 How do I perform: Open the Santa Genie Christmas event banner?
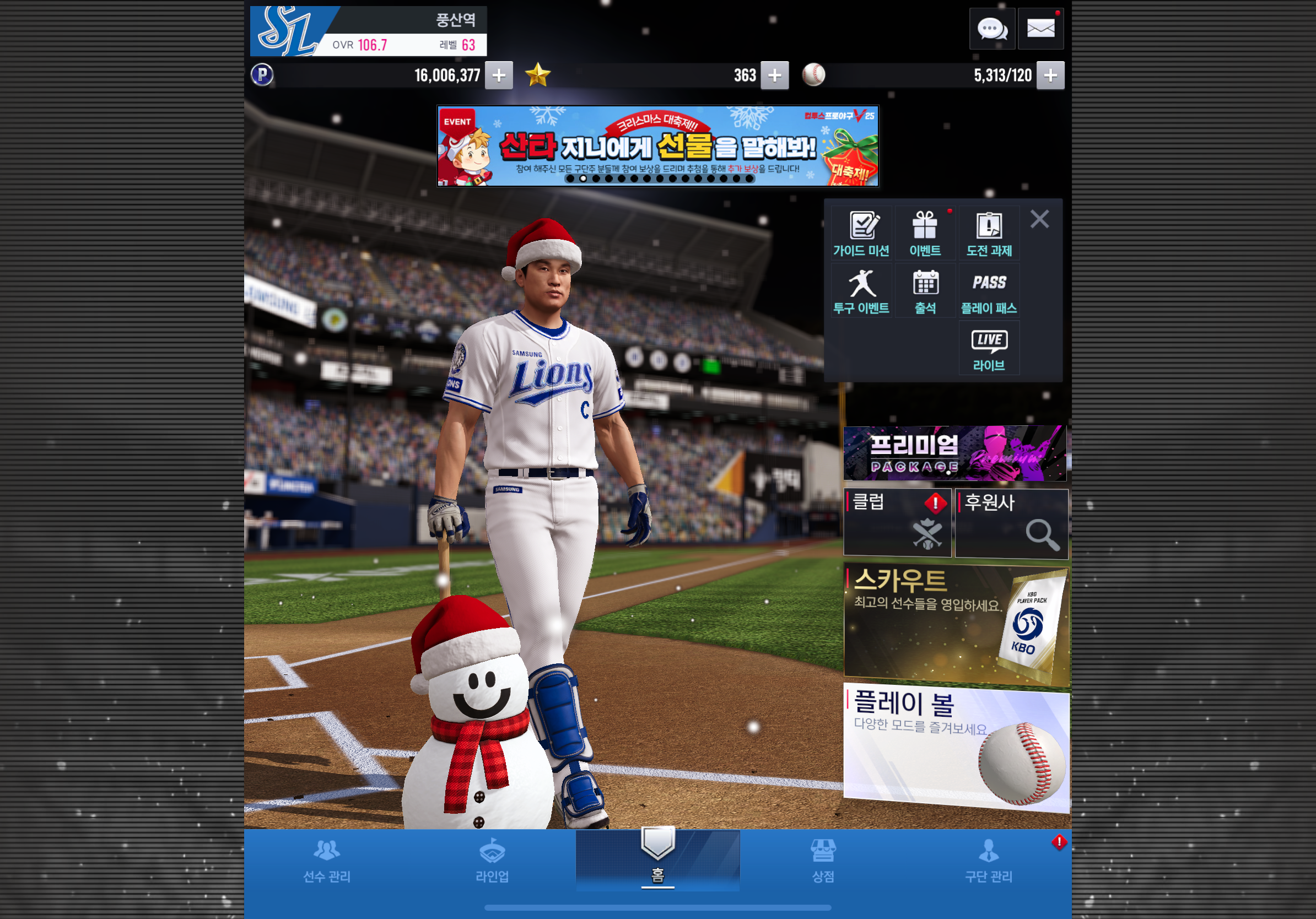click(657, 145)
